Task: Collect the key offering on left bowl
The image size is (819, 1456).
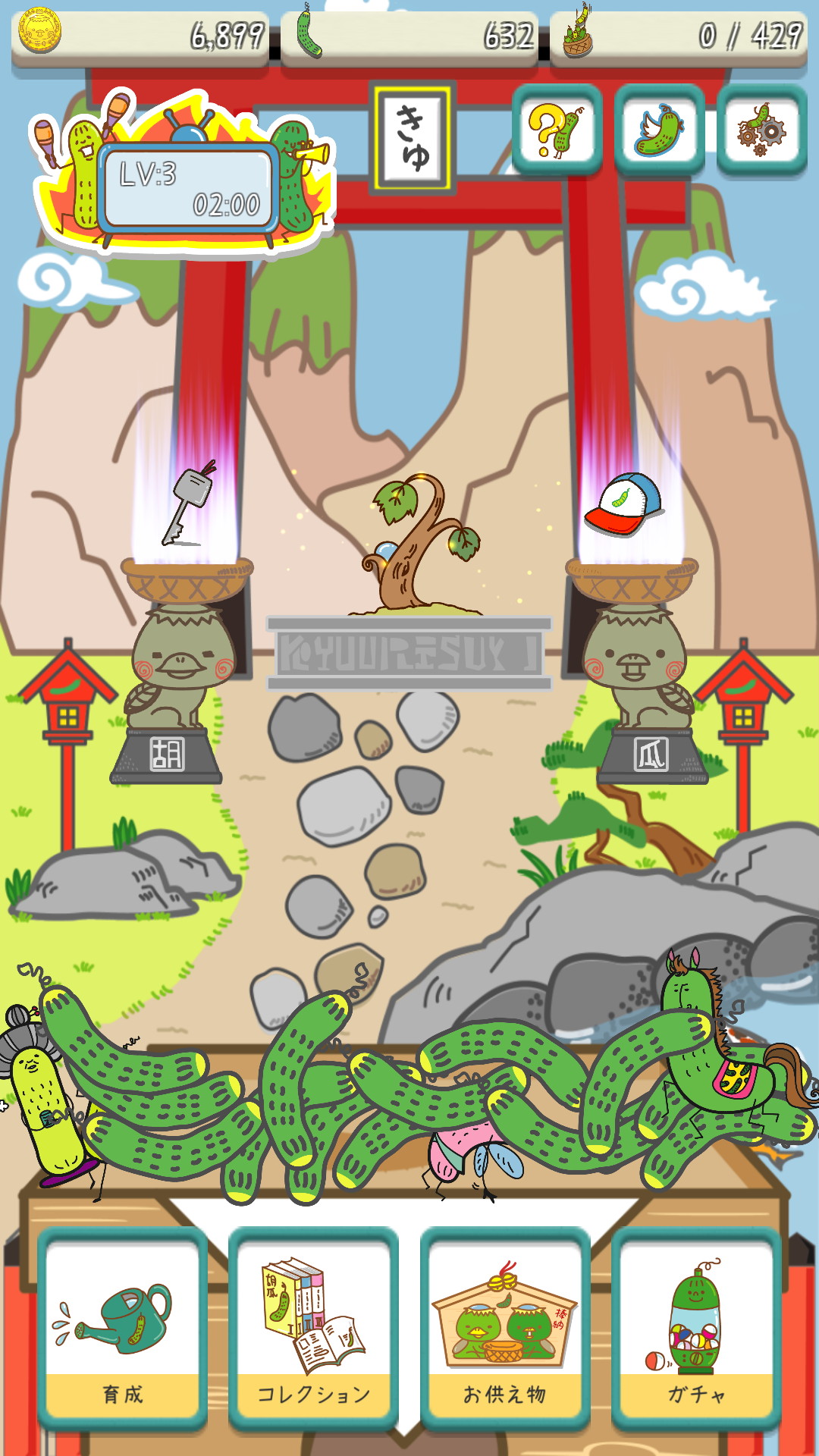Action: coord(188,503)
